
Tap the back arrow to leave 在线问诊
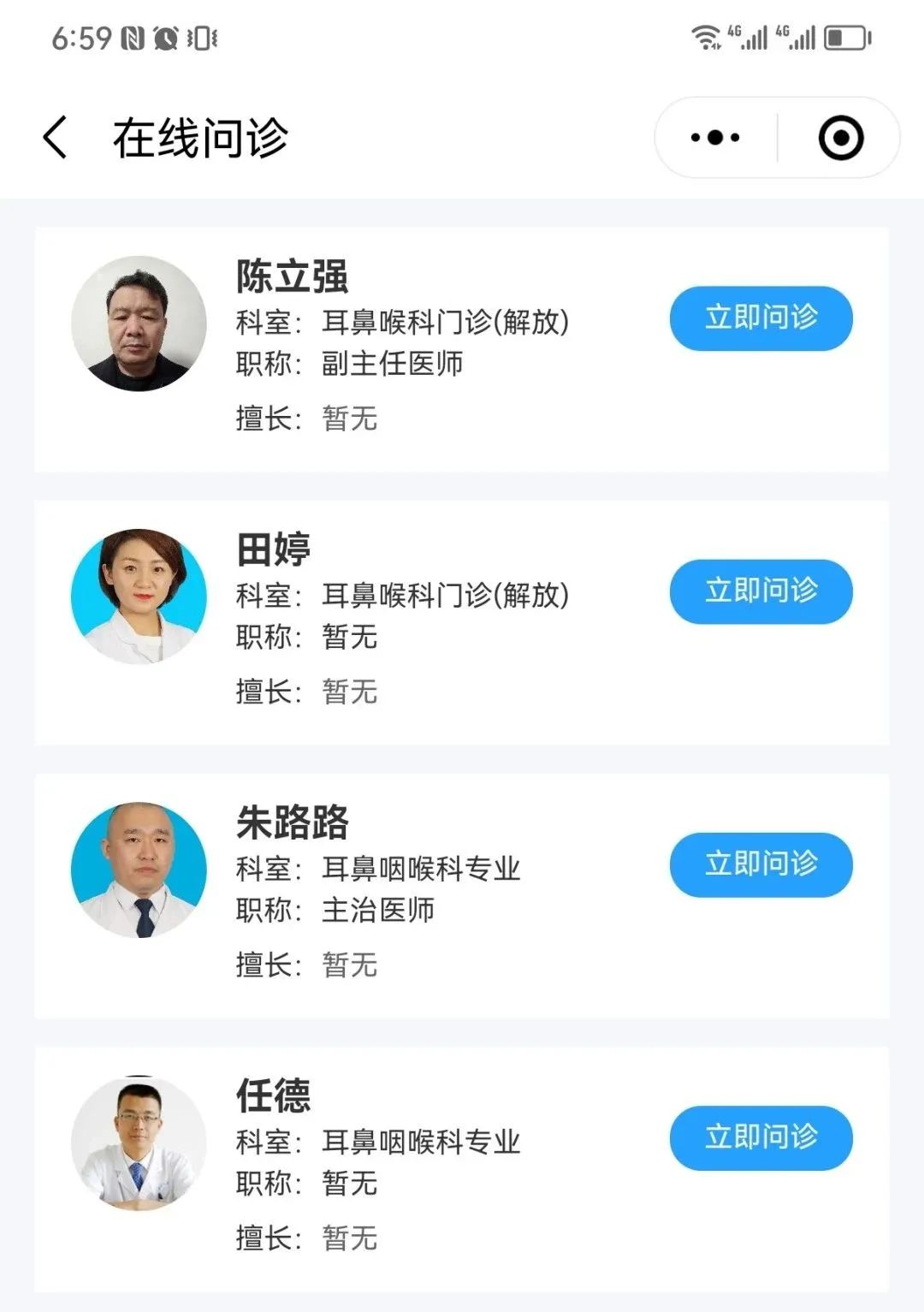coord(54,137)
